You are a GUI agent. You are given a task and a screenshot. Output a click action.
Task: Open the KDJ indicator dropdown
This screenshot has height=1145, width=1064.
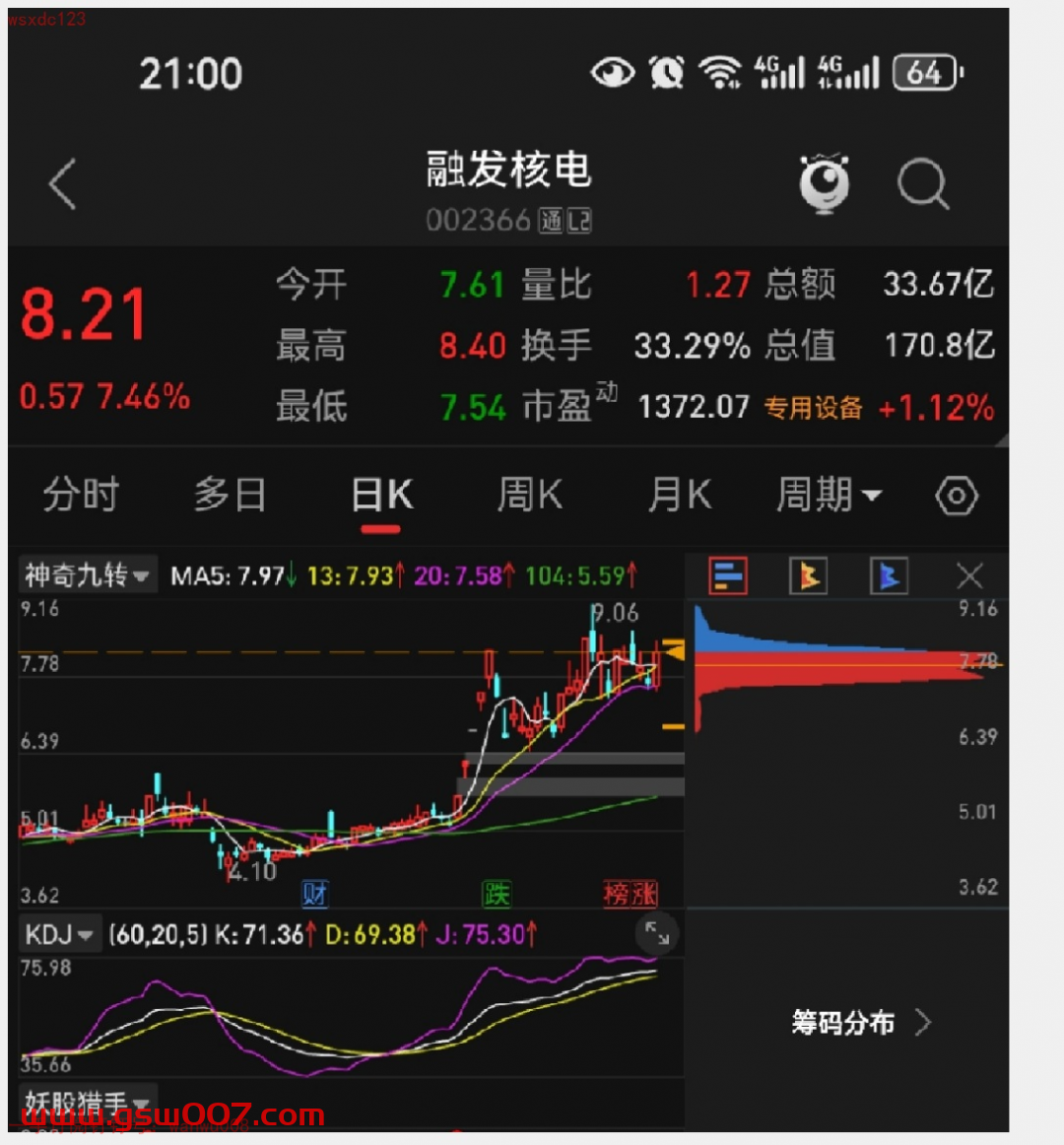pyautogui.click(x=58, y=934)
